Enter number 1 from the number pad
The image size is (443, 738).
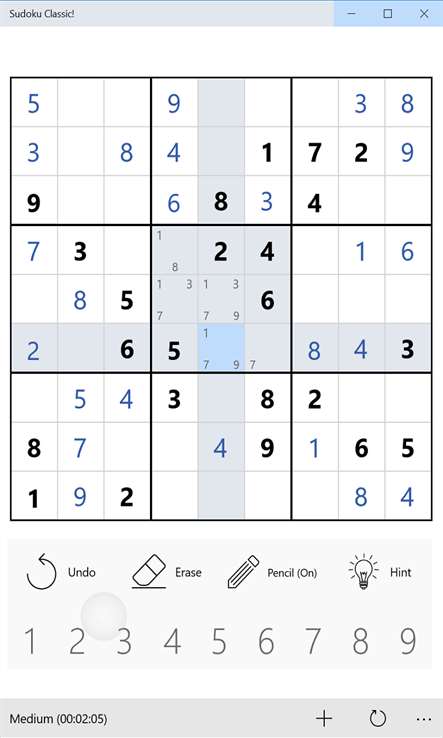(x=31, y=641)
